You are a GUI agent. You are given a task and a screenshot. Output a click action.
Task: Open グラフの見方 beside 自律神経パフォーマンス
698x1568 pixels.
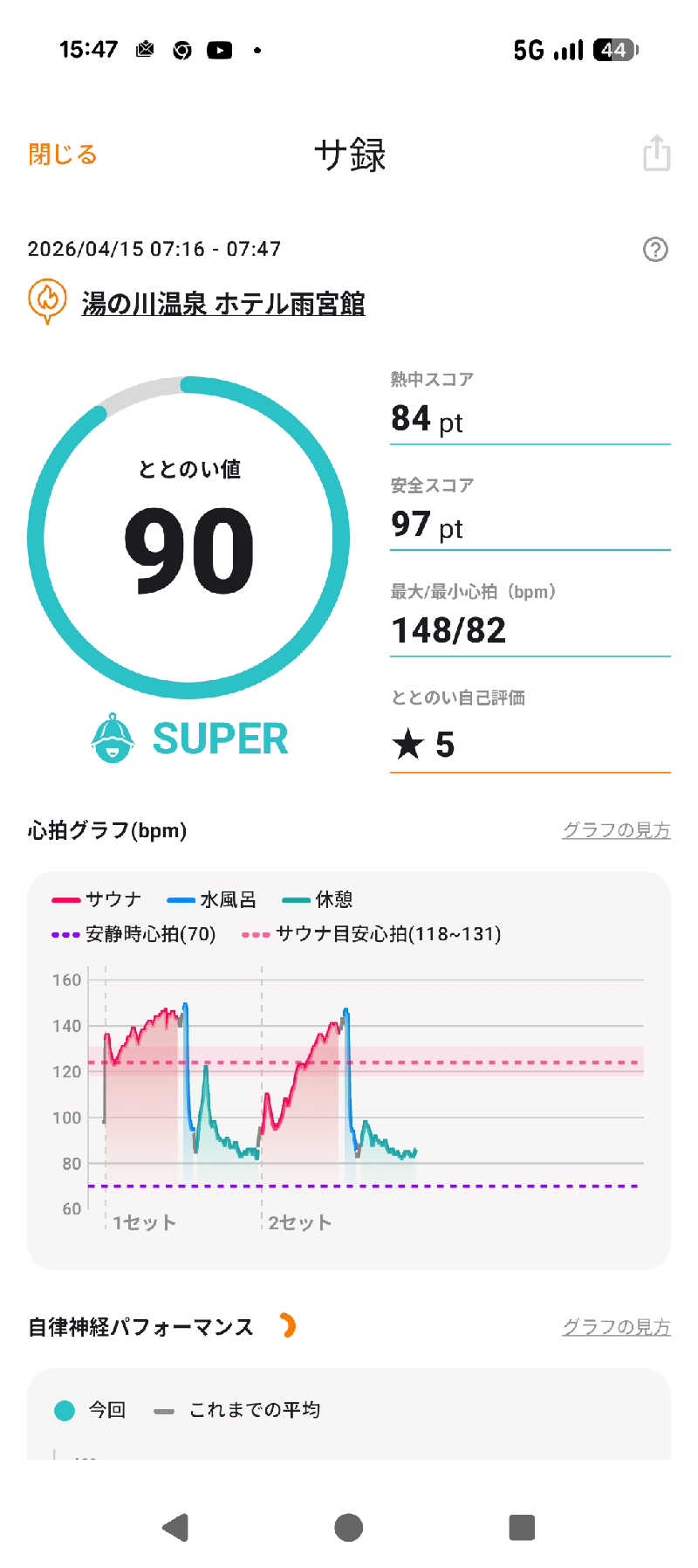[616, 1327]
